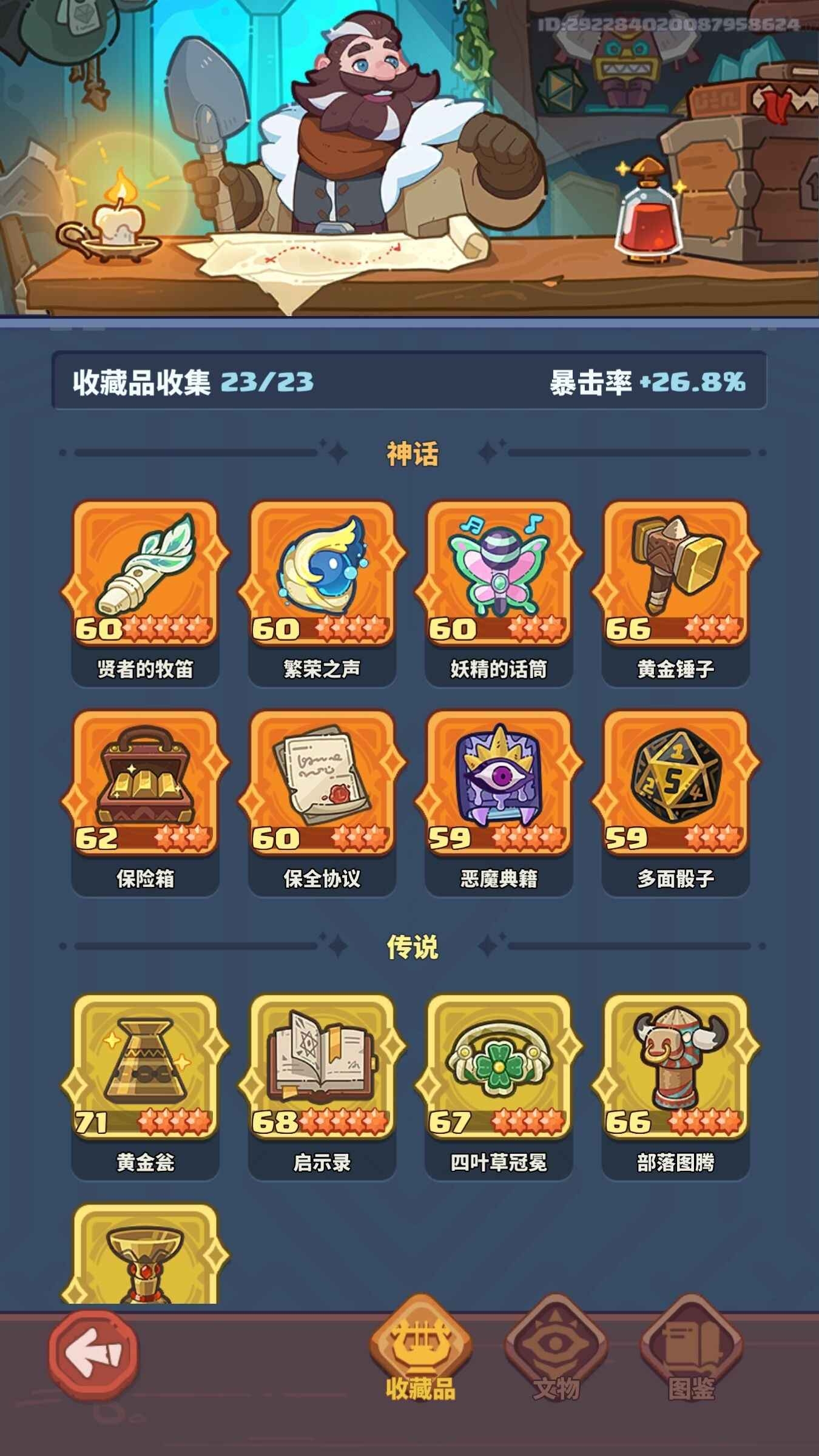View details of 保全协议
Viewport: 819px width, 1456px height.
click(x=322, y=783)
